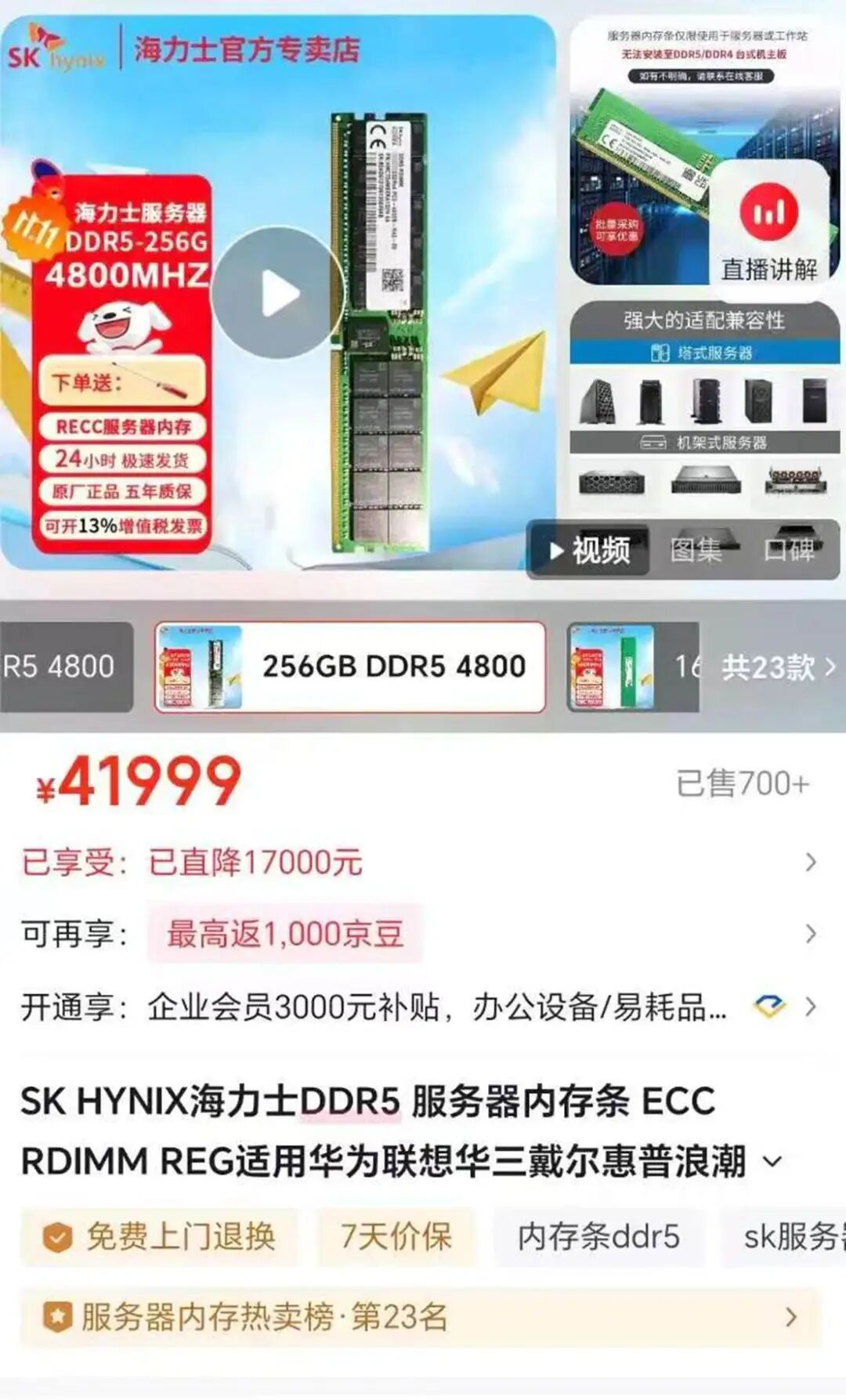Select the 256GB DDR5 4800 variant

pos(350,666)
